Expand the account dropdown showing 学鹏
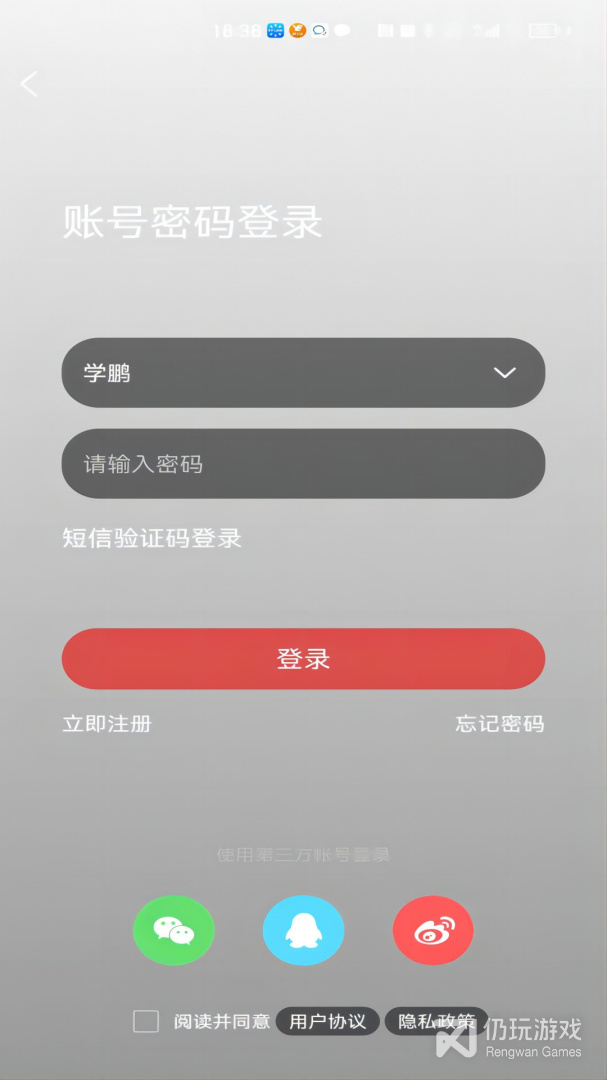 (x=504, y=373)
